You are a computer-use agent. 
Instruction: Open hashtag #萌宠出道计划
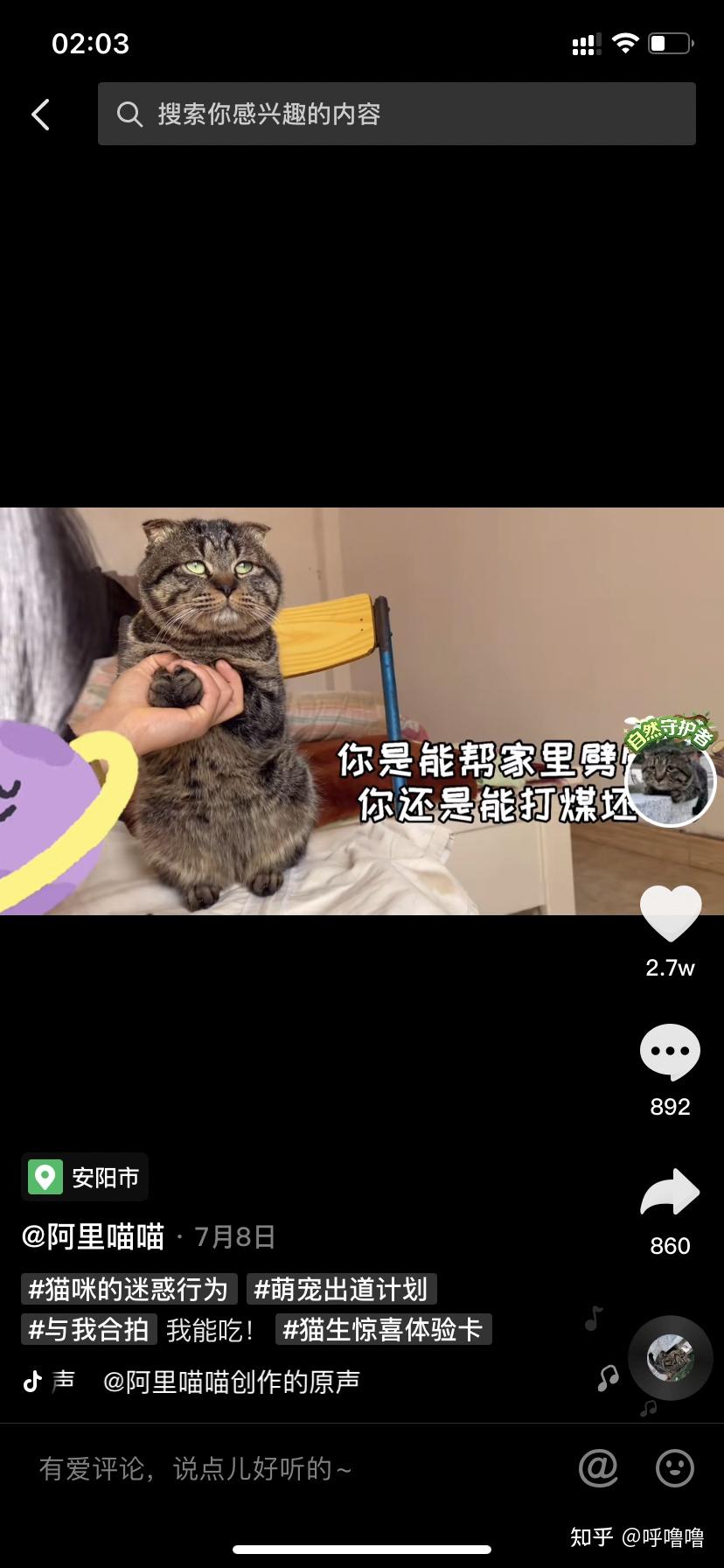pyautogui.click(x=341, y=1289)
